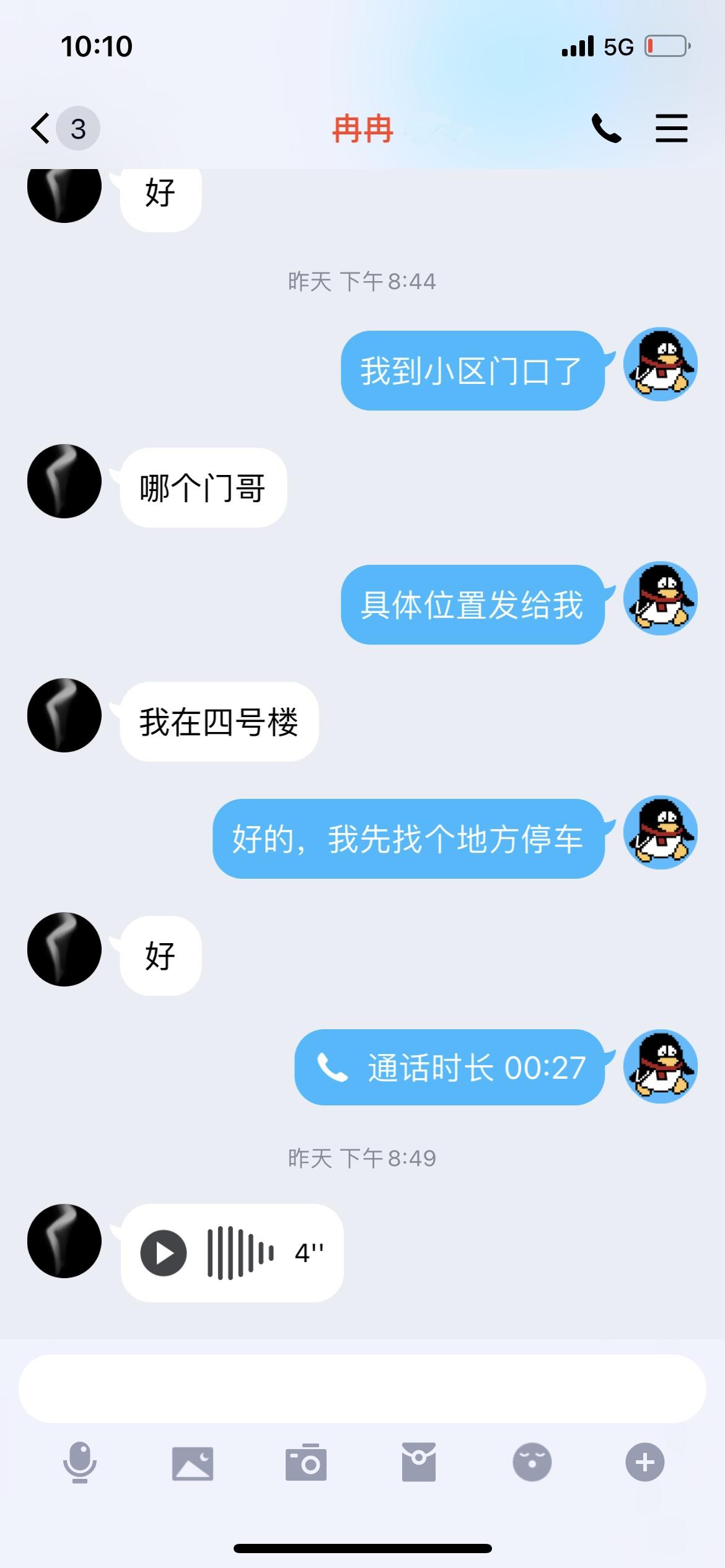Open the chat settings menu
The image size is (725, 1568).
point(672,129)
